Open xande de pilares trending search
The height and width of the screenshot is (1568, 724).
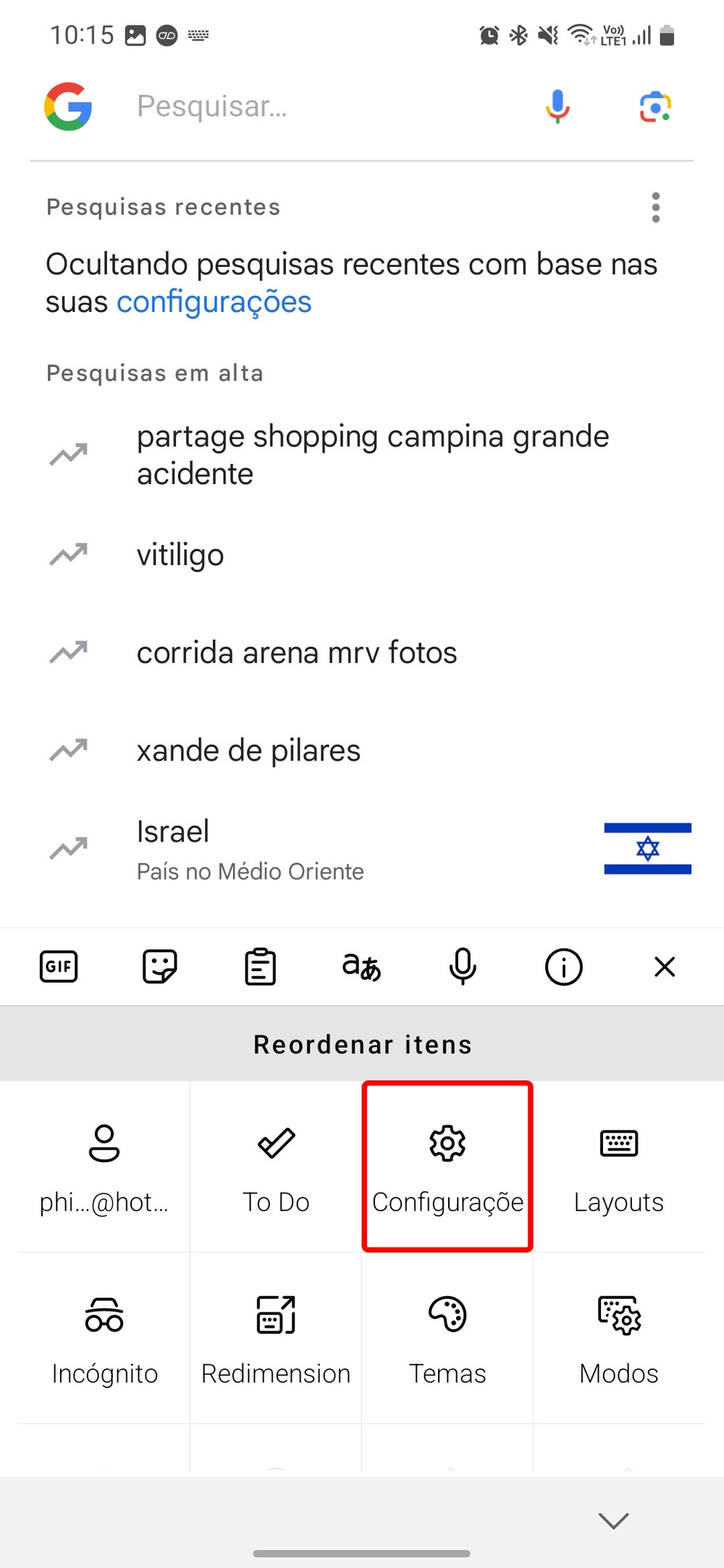pos(248,751)
